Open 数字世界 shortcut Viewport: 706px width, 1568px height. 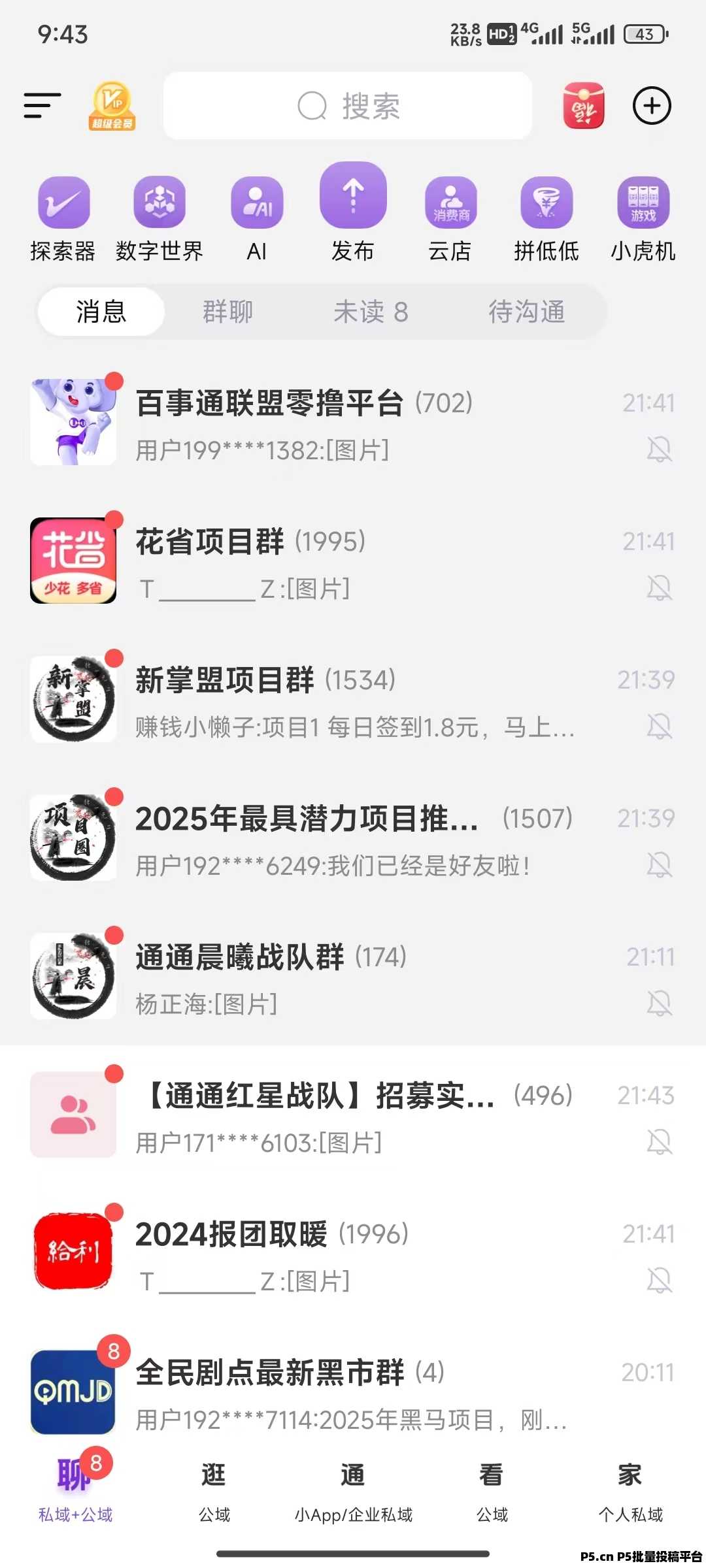160,220
